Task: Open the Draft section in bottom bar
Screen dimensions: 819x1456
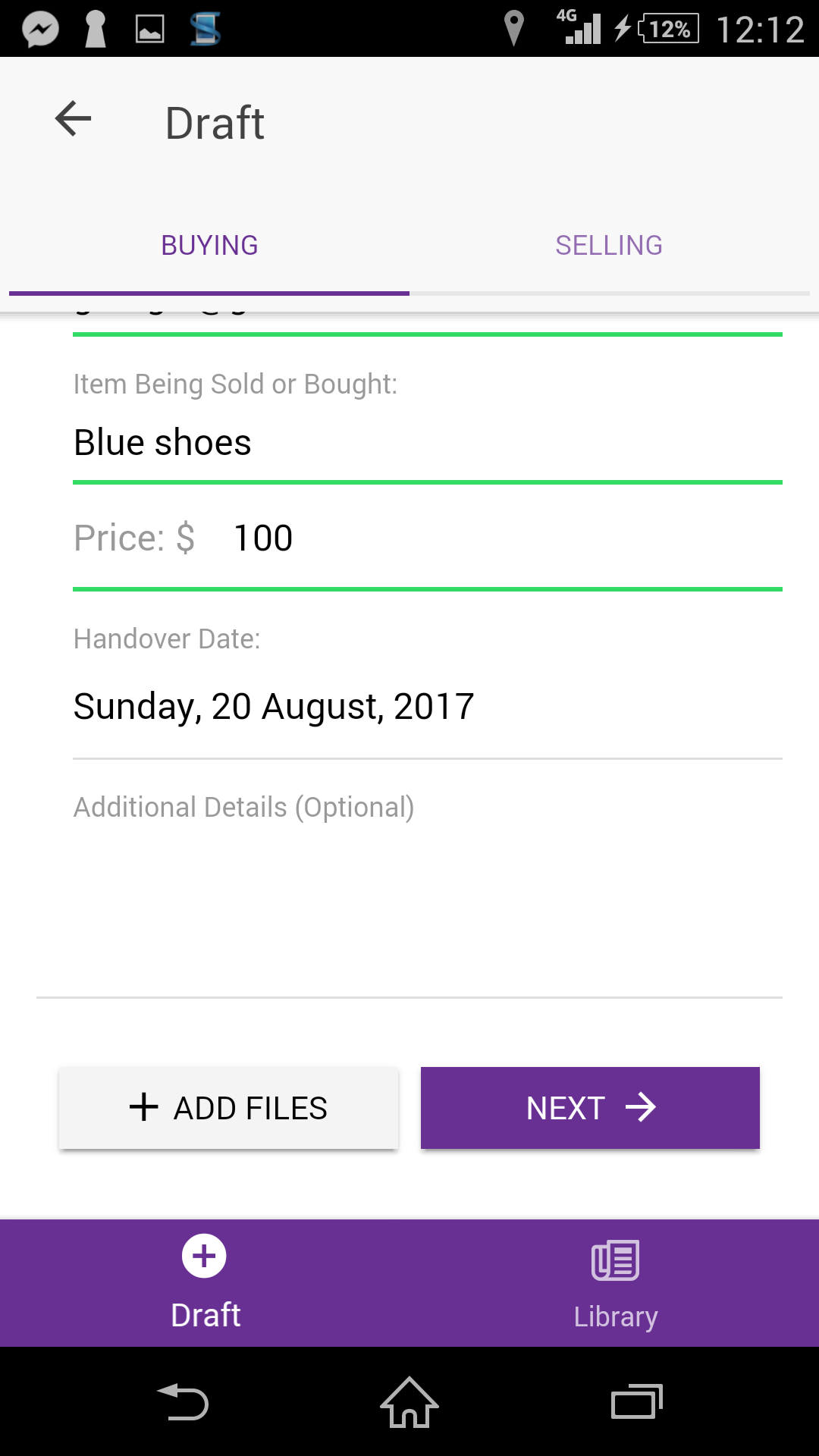Action: pos(205,1283)
